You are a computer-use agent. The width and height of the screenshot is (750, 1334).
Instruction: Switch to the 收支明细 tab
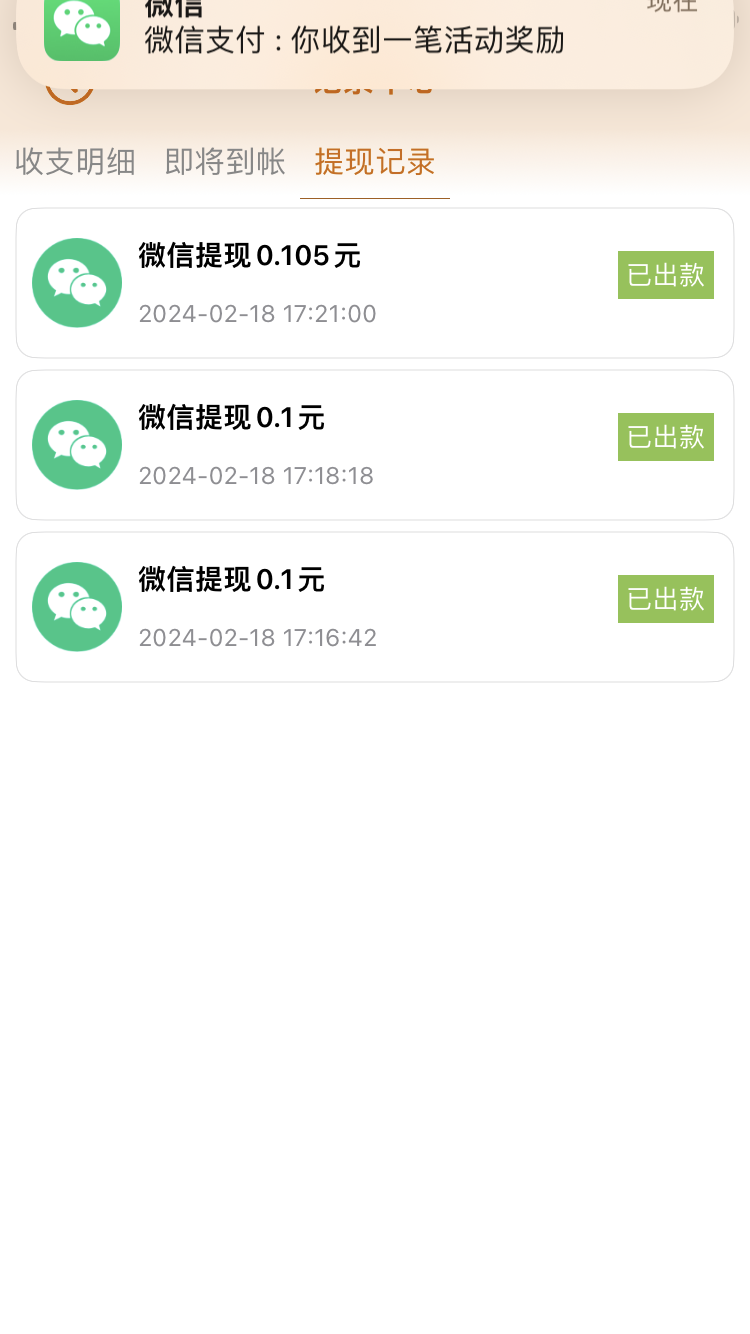[x=75, y=162]
